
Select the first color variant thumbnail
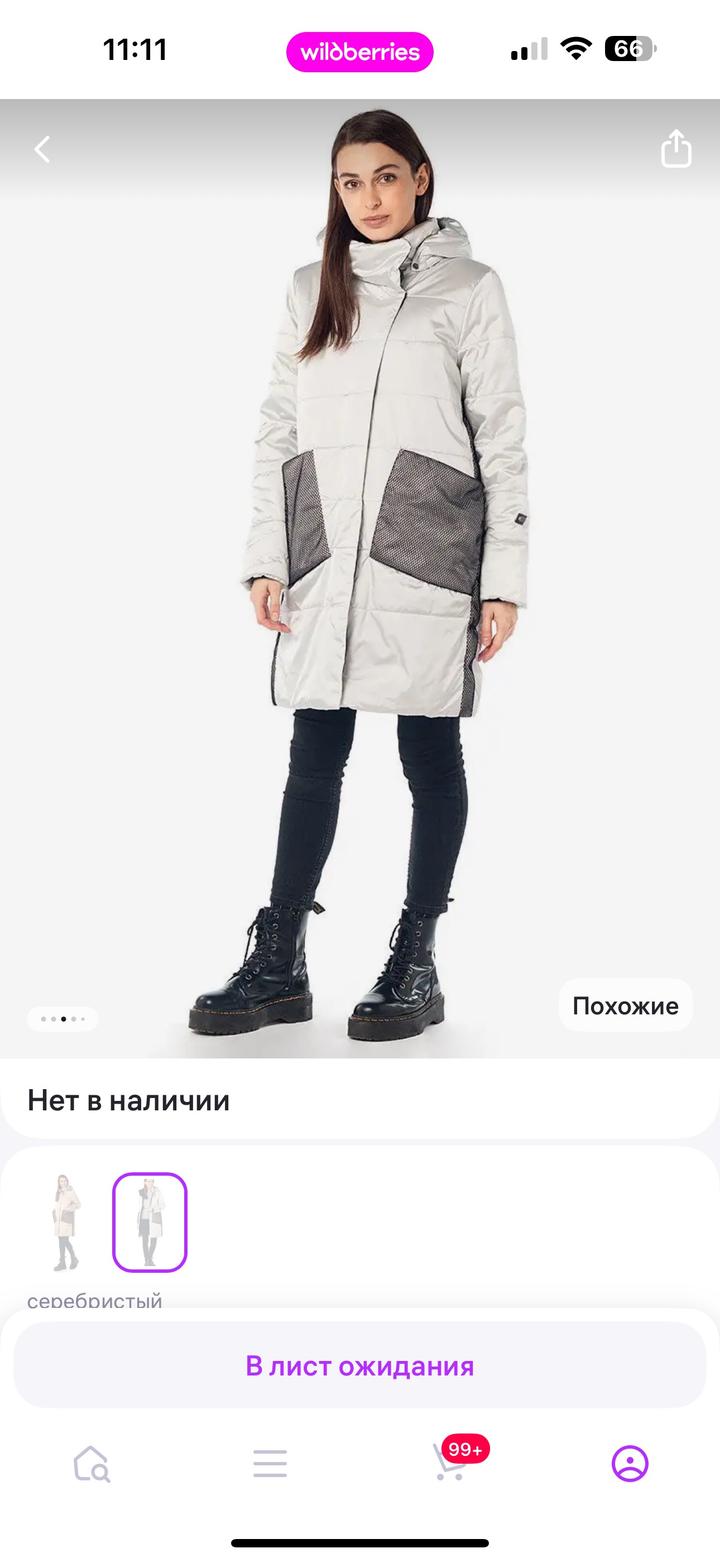tap(66, 1222)
